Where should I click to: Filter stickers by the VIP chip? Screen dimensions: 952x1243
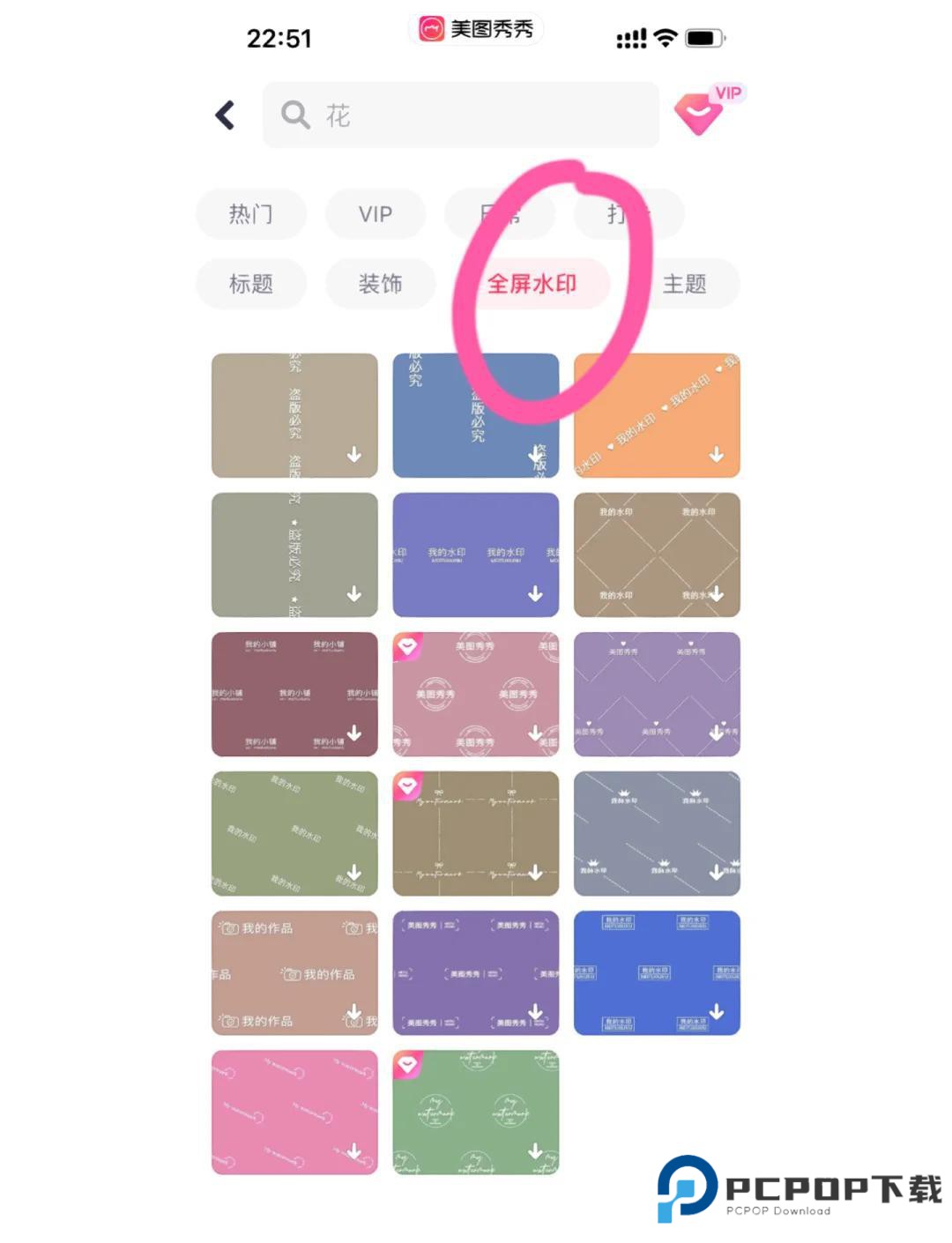coord(376,214)
